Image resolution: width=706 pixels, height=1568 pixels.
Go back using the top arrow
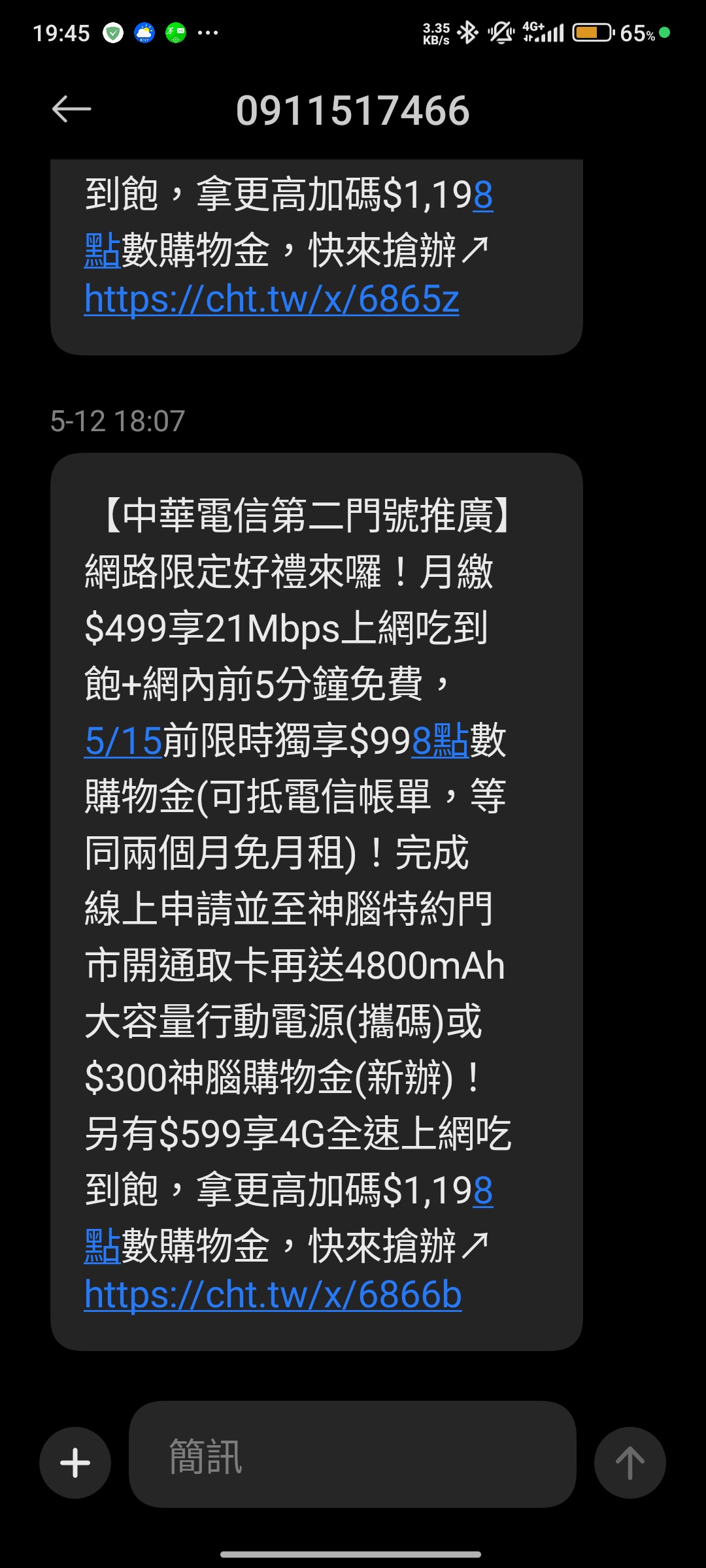(x=71, y=109)
